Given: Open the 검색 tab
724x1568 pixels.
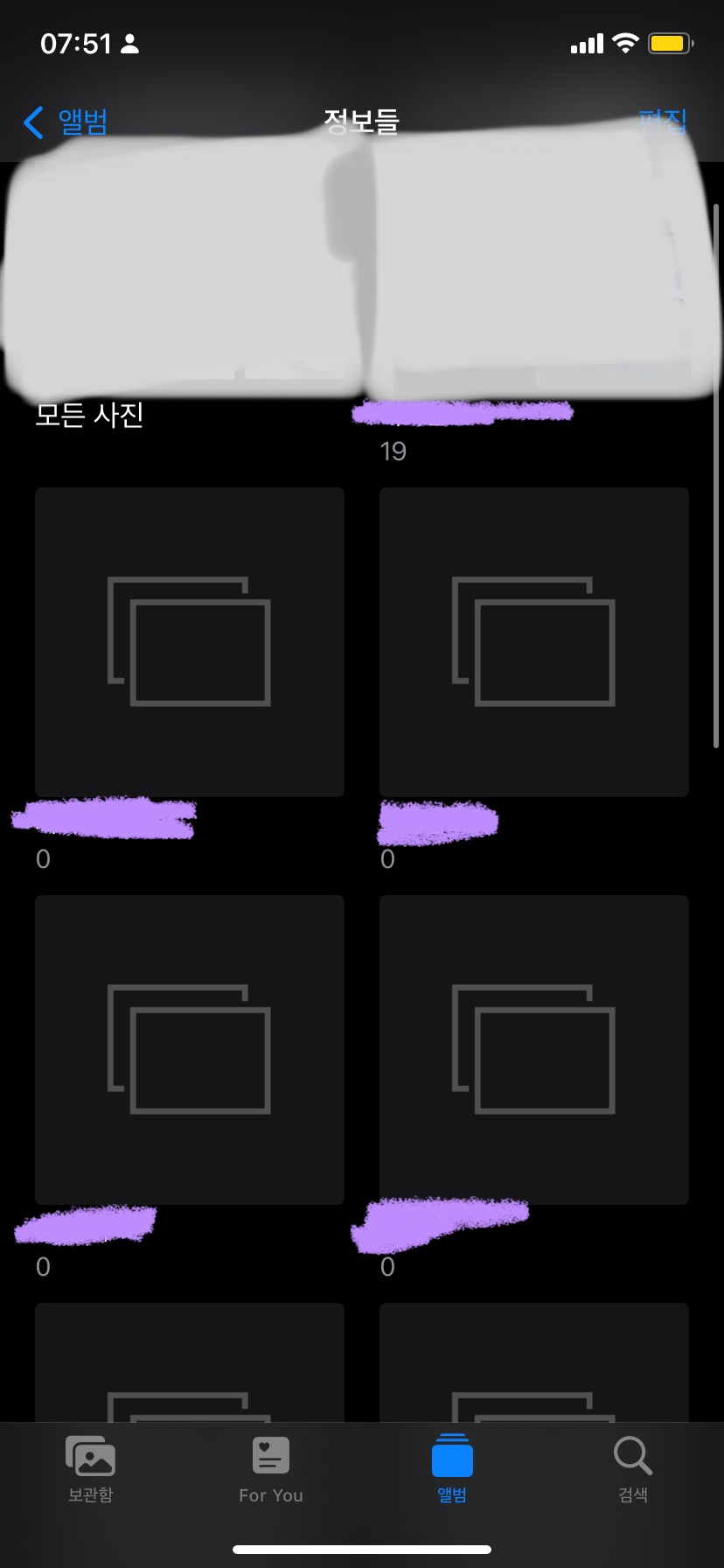Looking at the screenshot, I should pos(633,1469).
